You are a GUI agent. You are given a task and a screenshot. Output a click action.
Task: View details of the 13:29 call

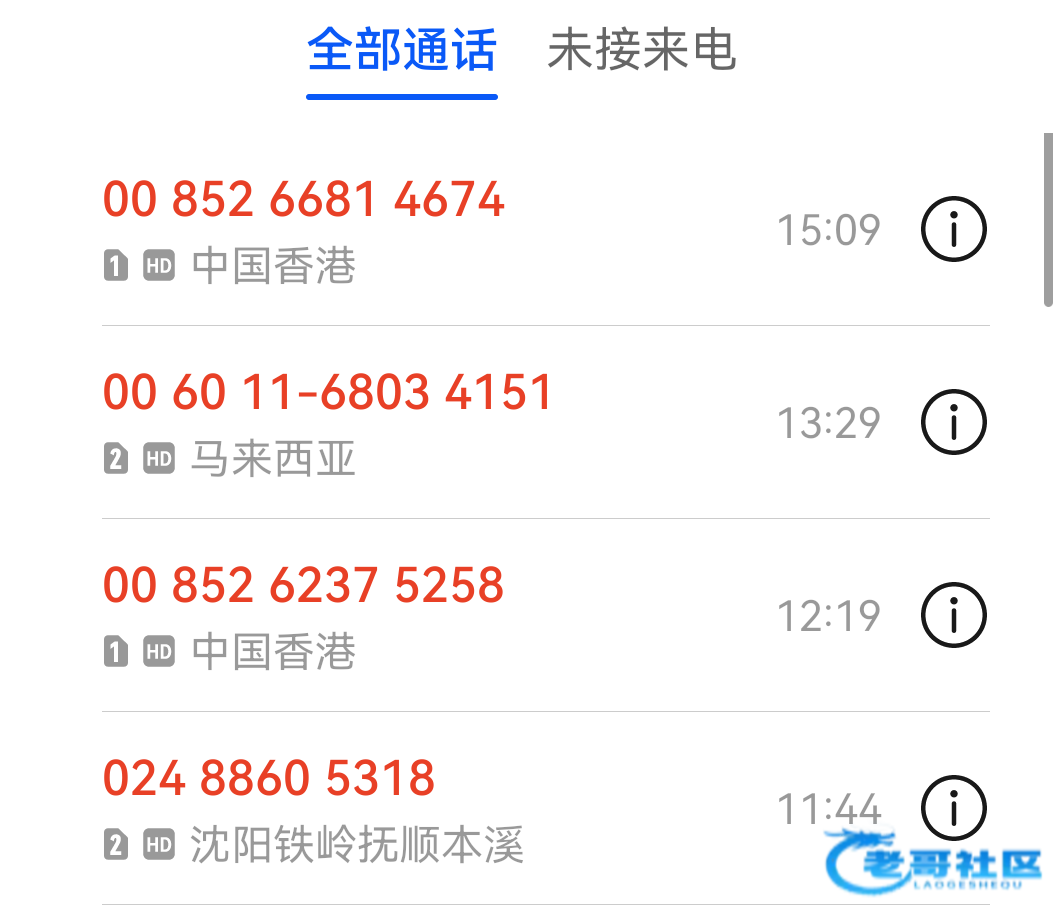952,423
